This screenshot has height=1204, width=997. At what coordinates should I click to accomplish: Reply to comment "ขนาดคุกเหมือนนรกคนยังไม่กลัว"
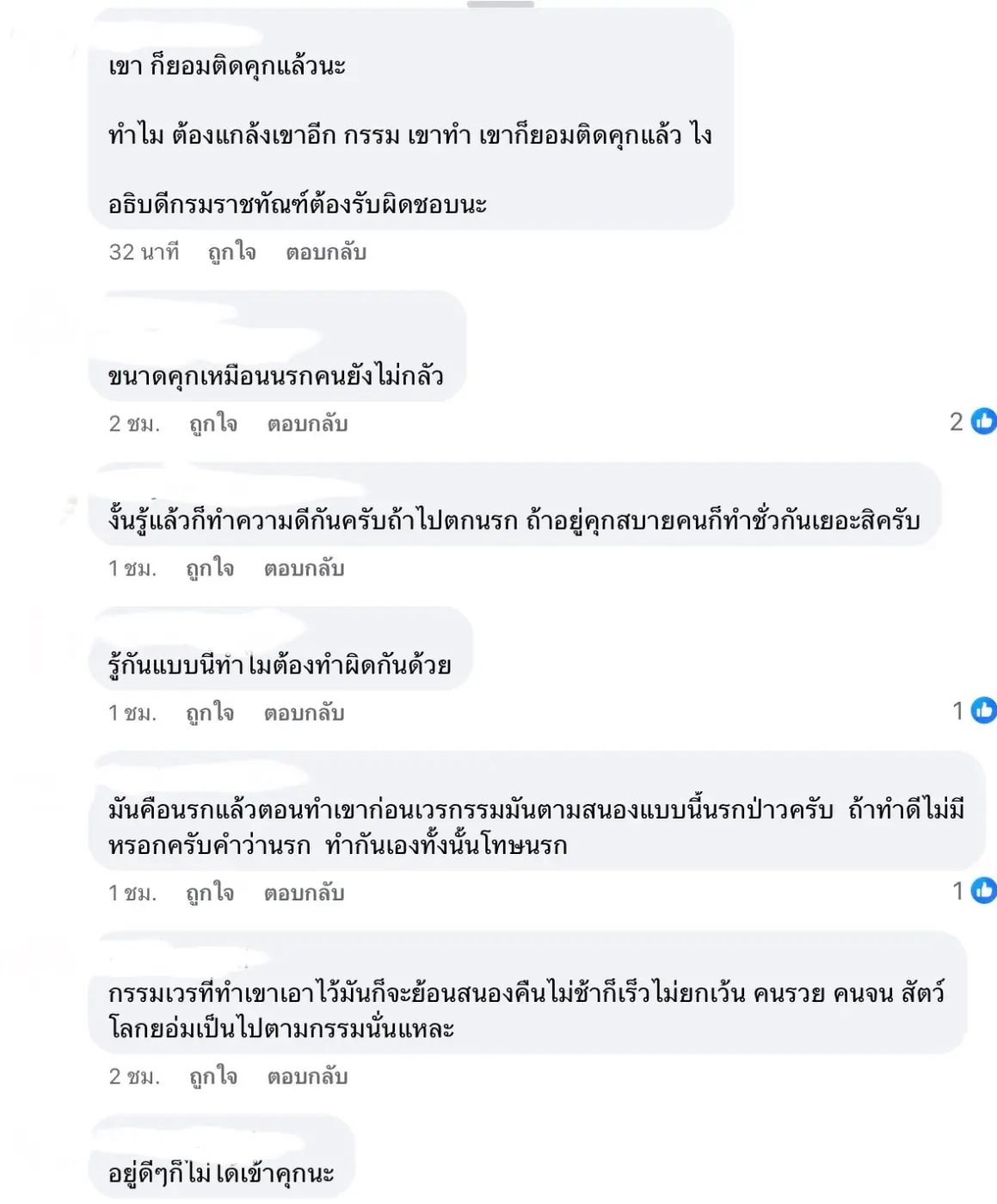[307, 424]
